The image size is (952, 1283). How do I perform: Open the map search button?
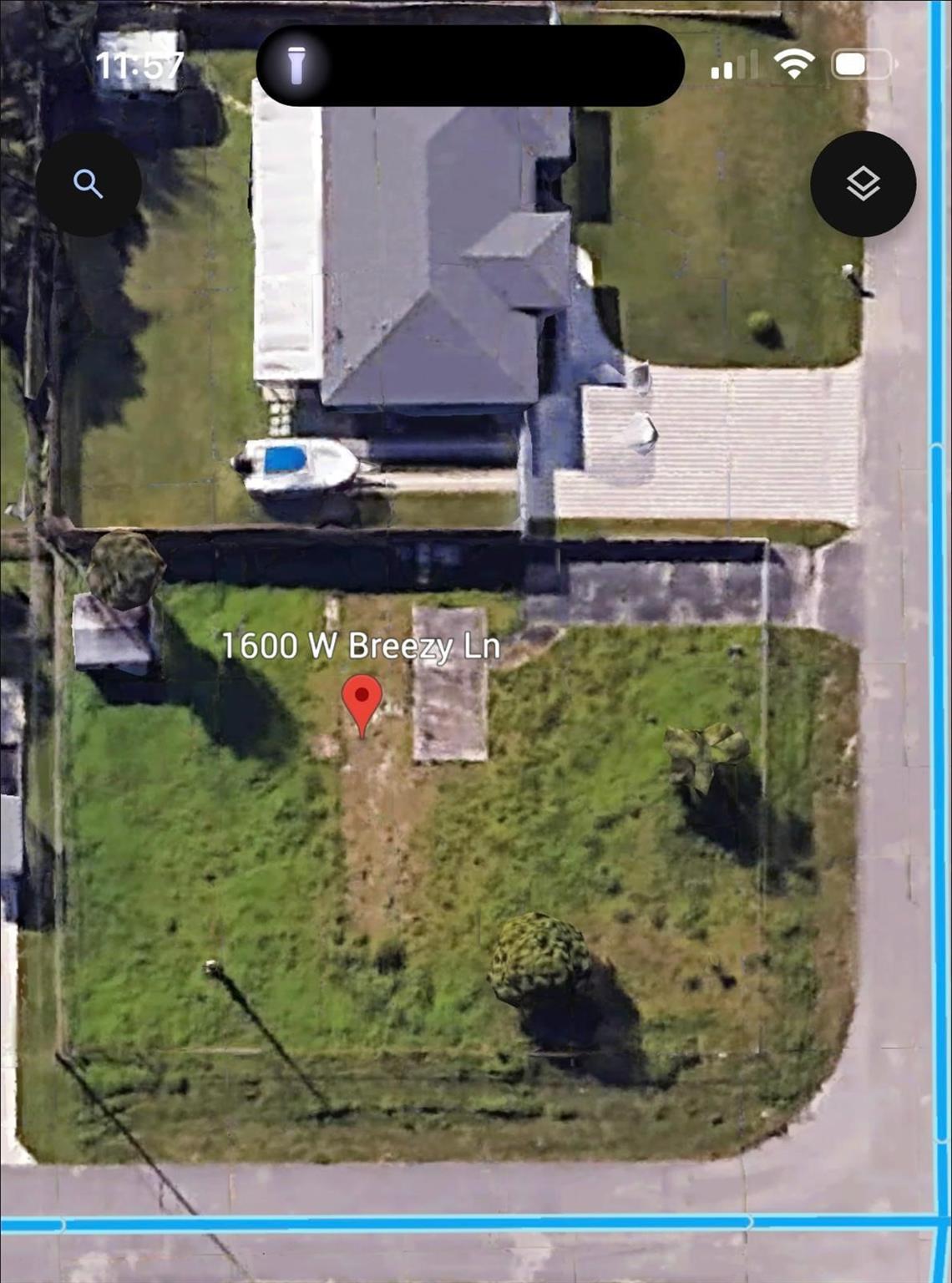[x=88, y=184]
